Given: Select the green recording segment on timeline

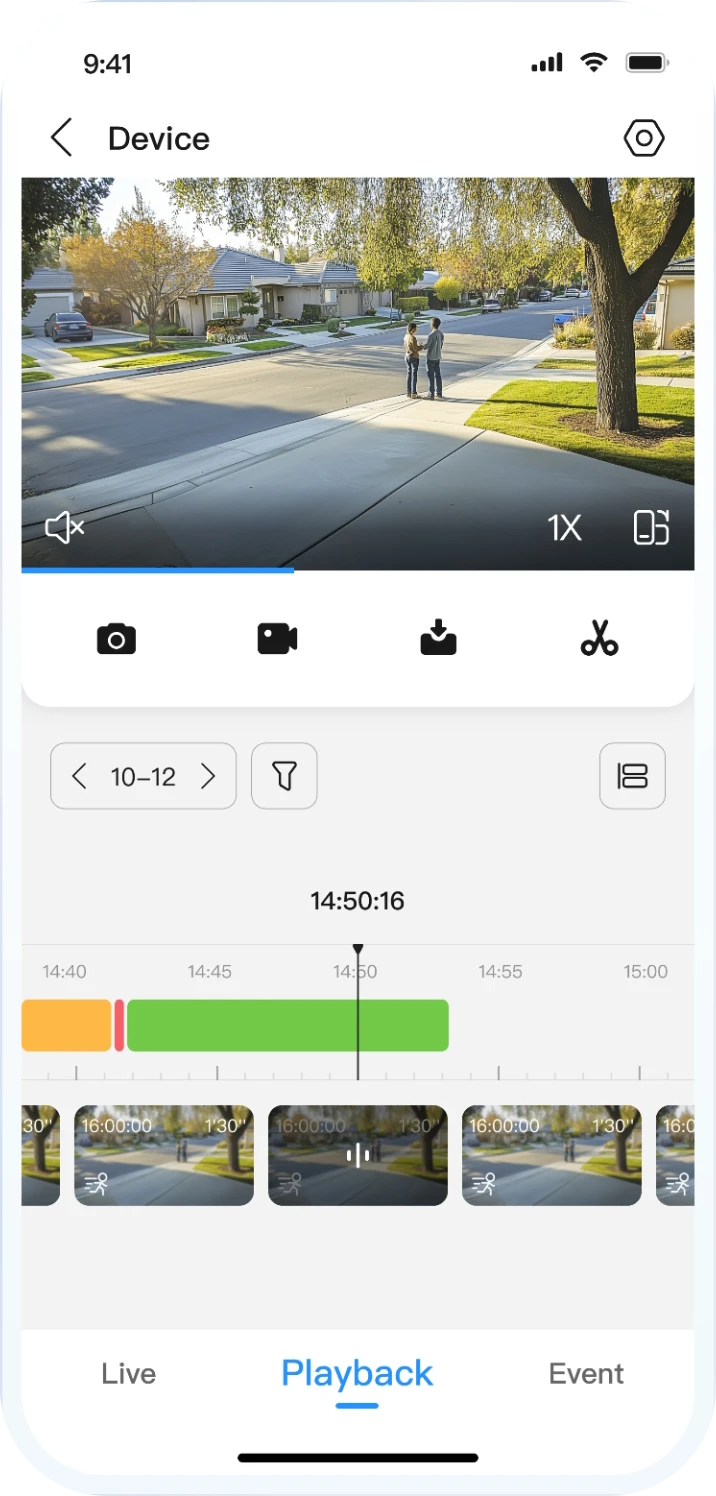Looking at the screenshot, I should coord(287,1025).
